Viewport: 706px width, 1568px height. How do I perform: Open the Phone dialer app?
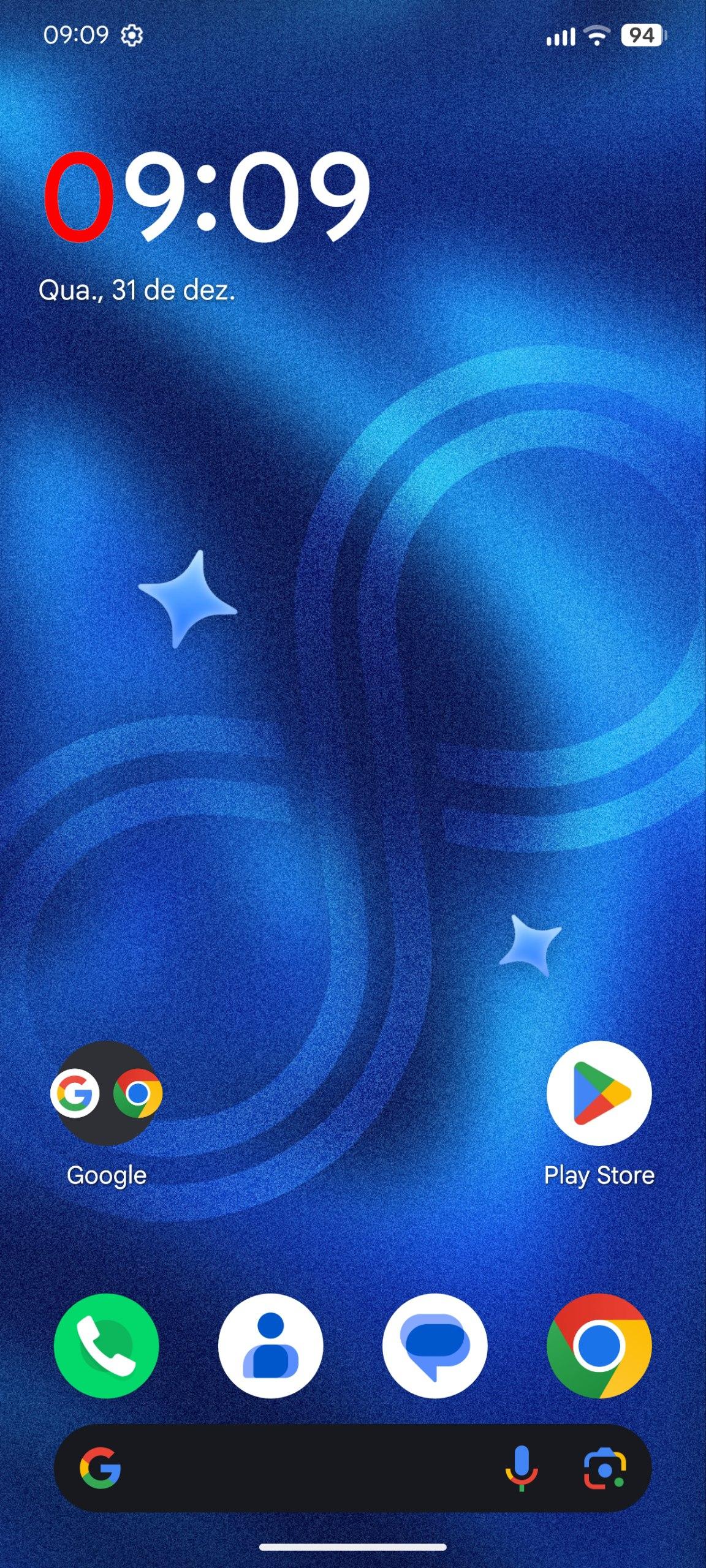coord(107,1346)
